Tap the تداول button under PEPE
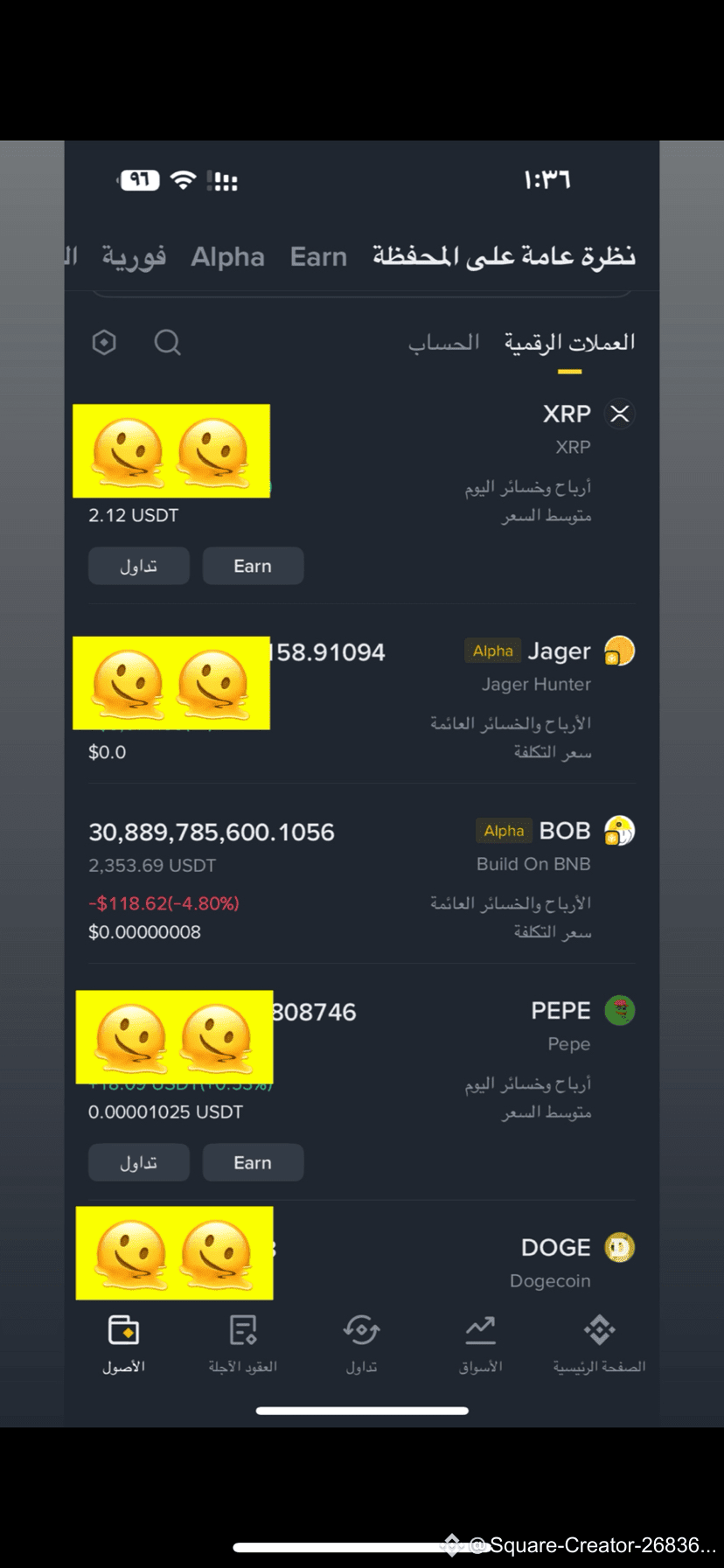The height and width of the screenshot is (1568, 724). pos(138,1162)
